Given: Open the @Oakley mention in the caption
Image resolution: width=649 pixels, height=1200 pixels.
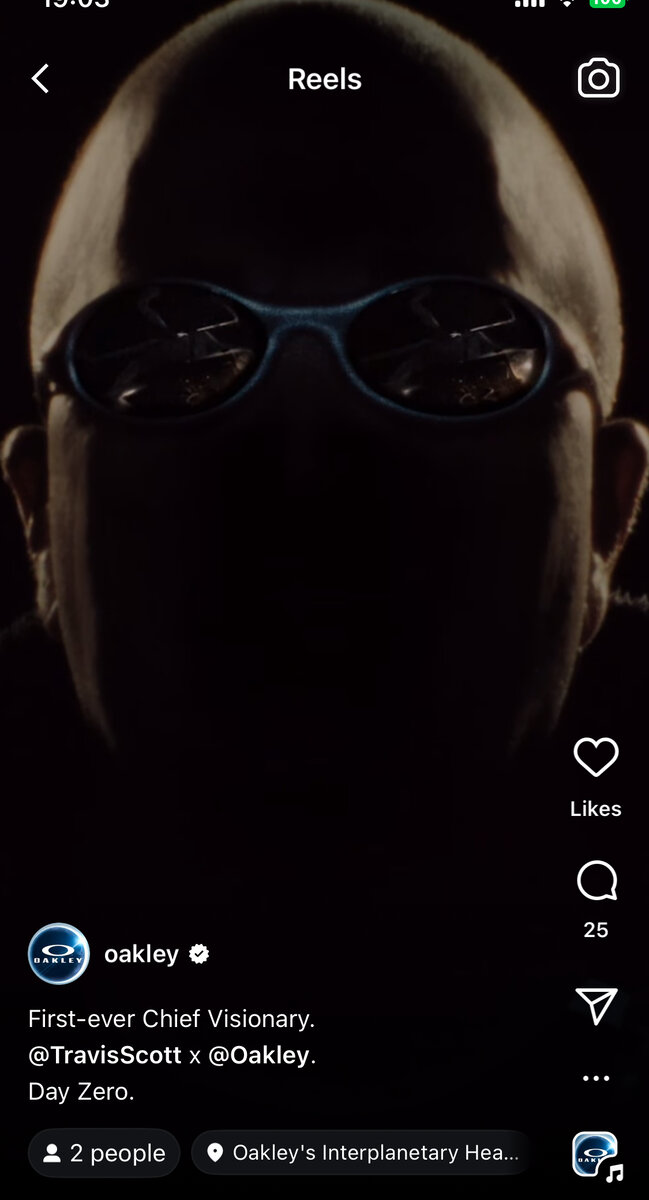Looking at the screenshot, I should tap(259, 1055).
